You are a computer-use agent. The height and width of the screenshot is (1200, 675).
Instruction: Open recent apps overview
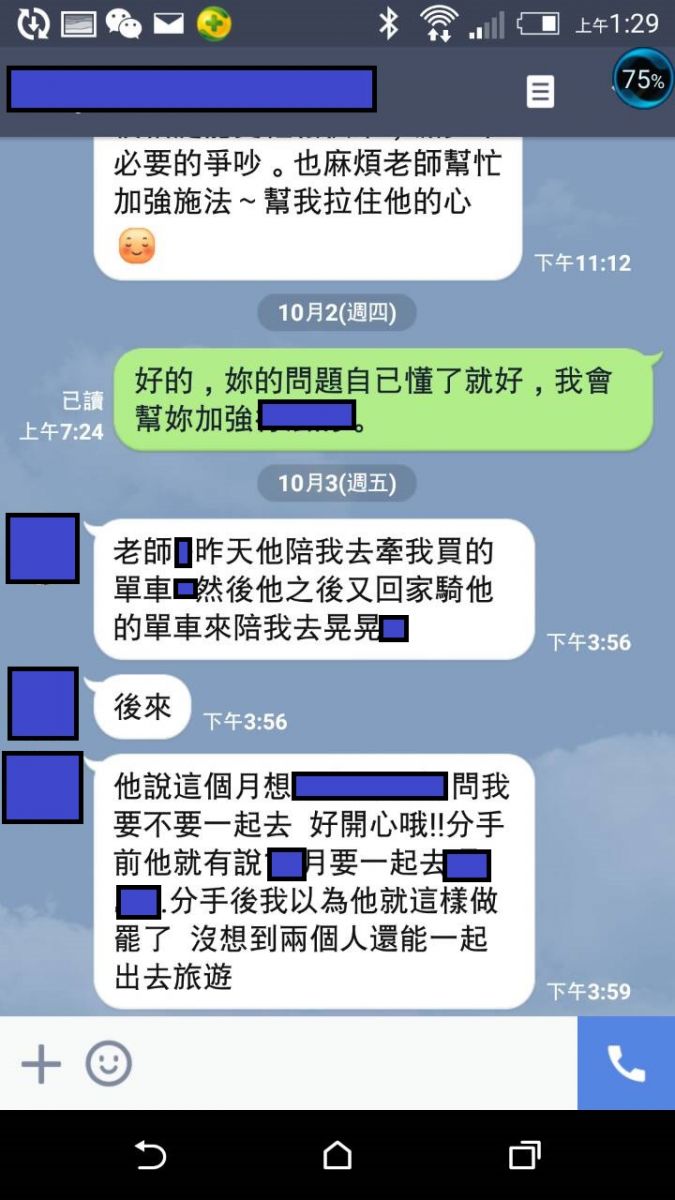[524, 1156]
